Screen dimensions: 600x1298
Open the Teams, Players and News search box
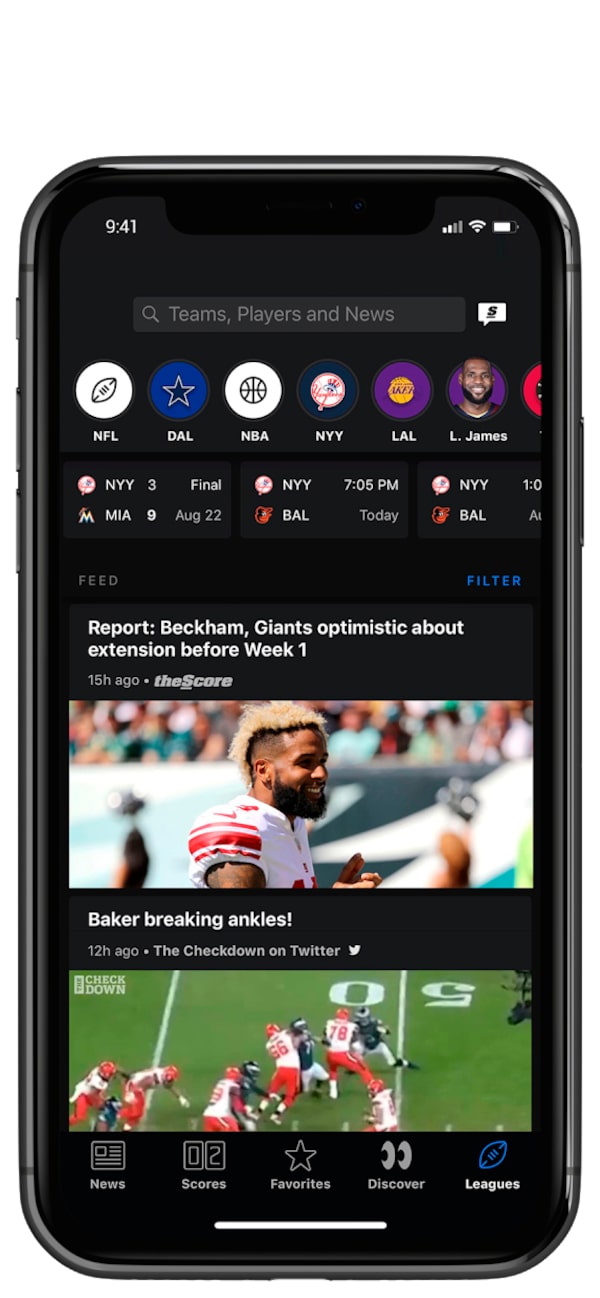click(298, 314)
